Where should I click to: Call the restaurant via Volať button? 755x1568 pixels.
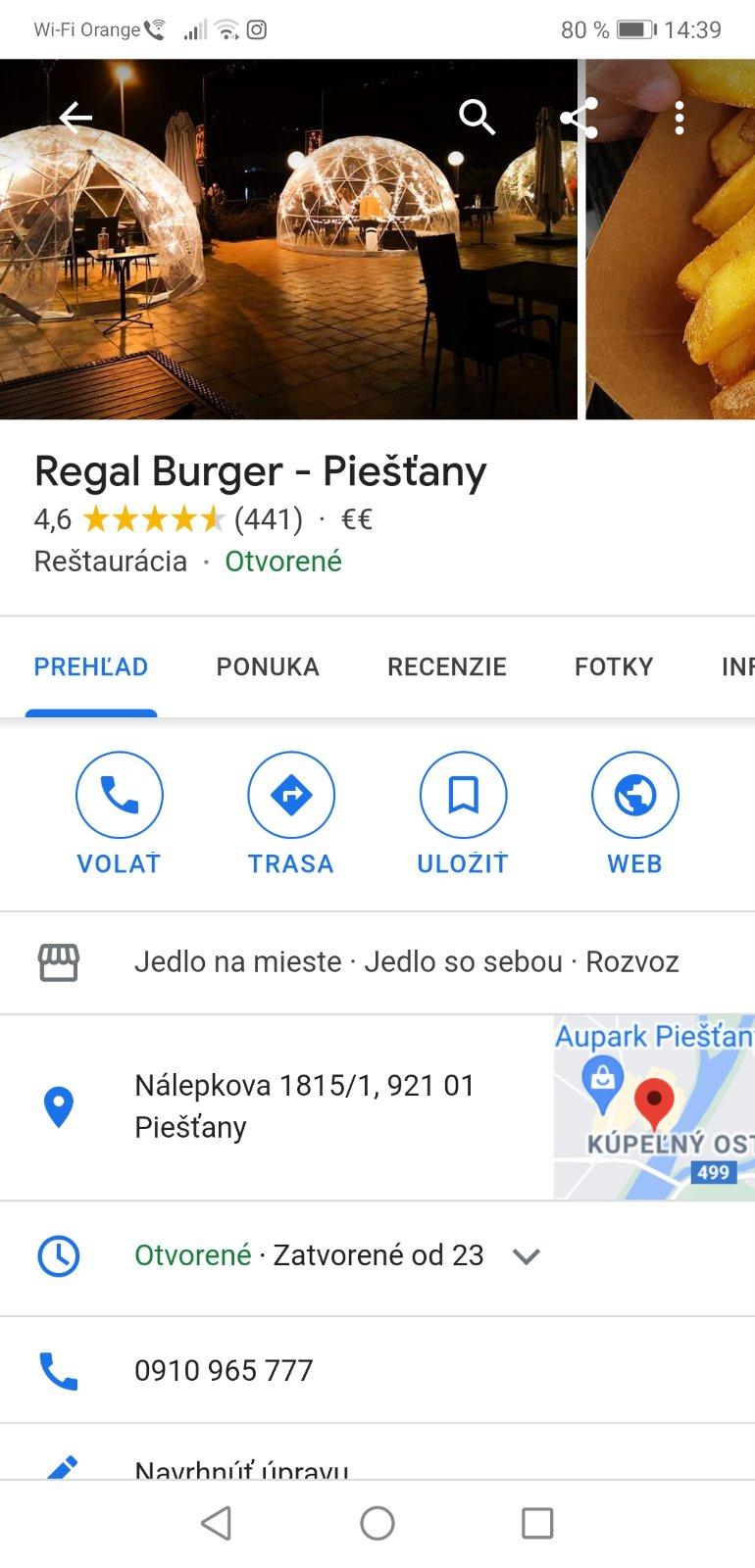[x=119, y=811]
